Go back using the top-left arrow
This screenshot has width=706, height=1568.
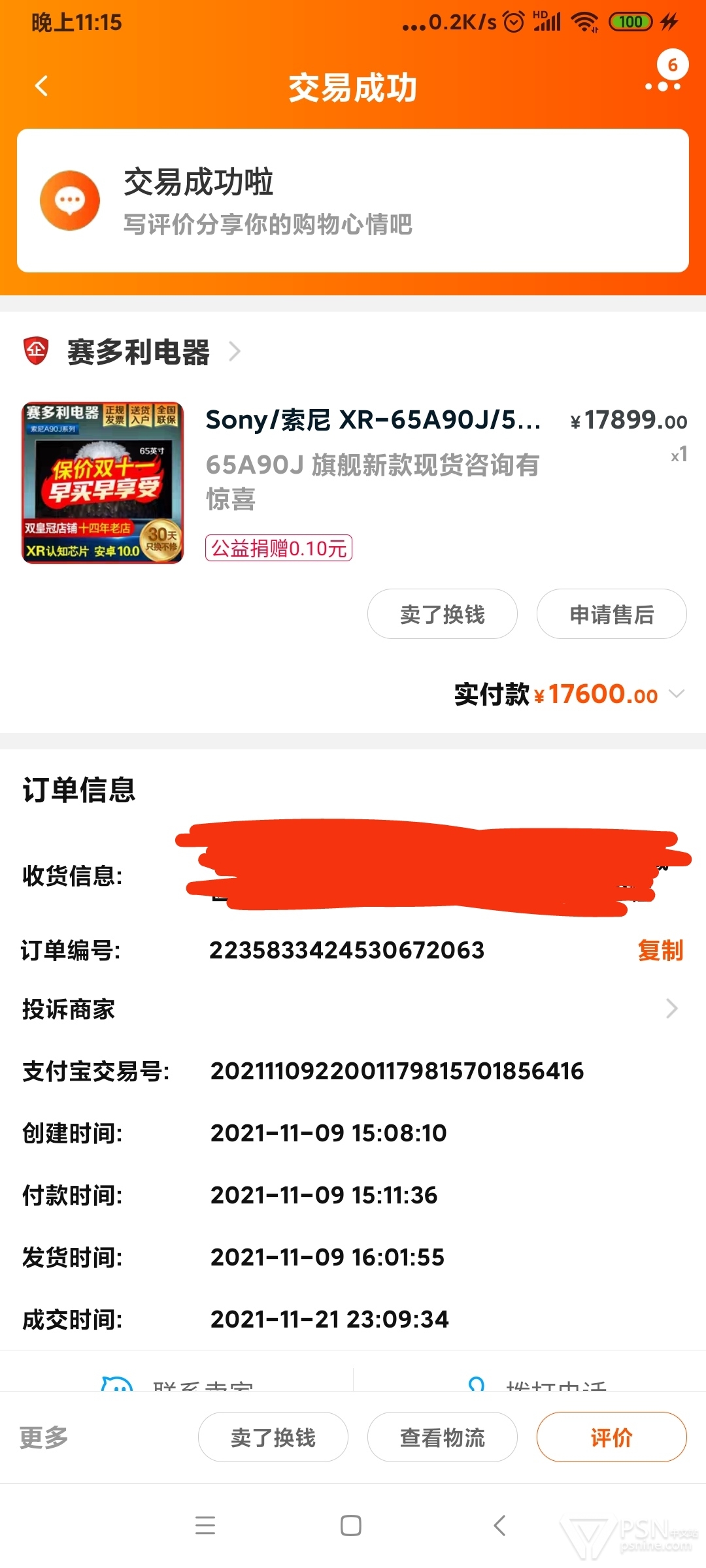point(42,86)
